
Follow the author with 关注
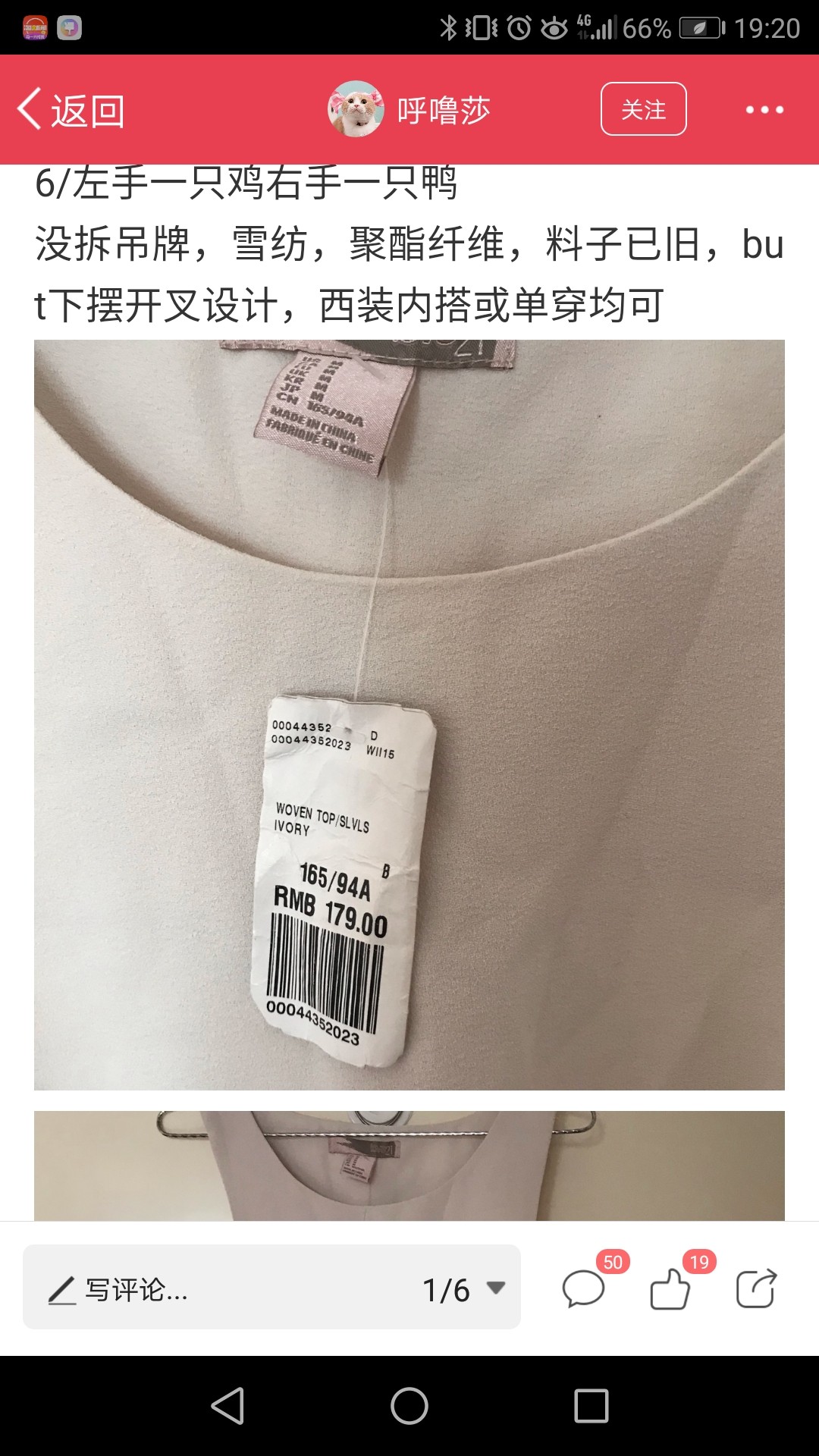click(644, 109)
